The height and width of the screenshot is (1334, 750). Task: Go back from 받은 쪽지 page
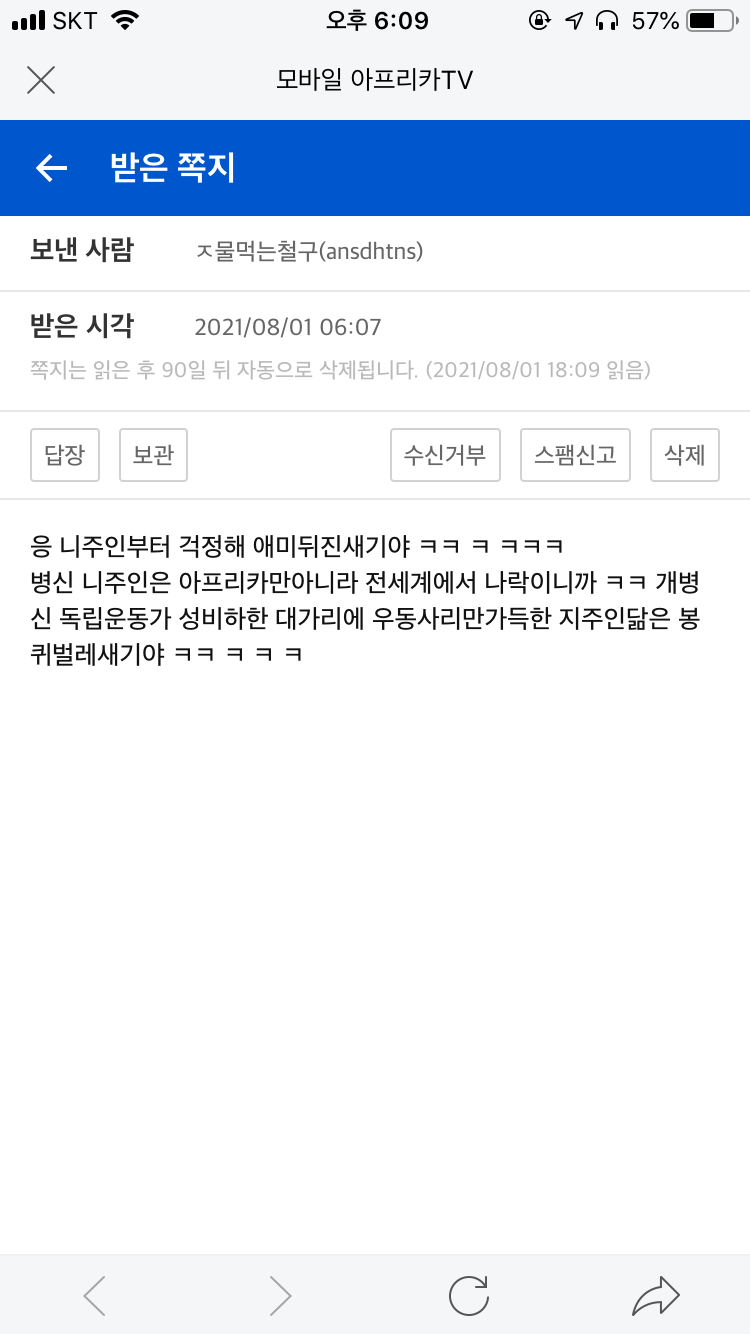click(x=51, y=168)
